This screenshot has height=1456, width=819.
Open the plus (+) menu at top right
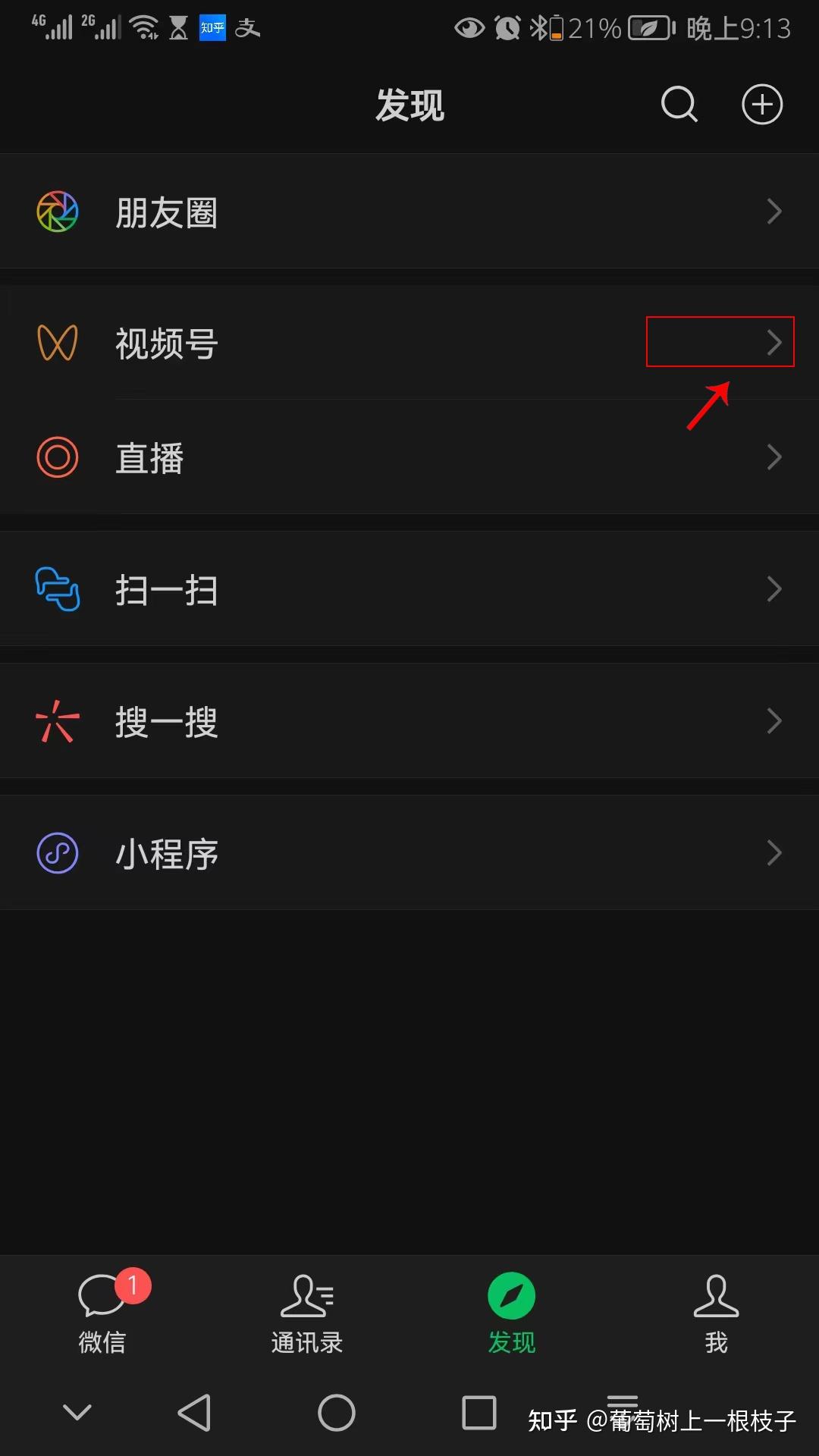(762, 105)
